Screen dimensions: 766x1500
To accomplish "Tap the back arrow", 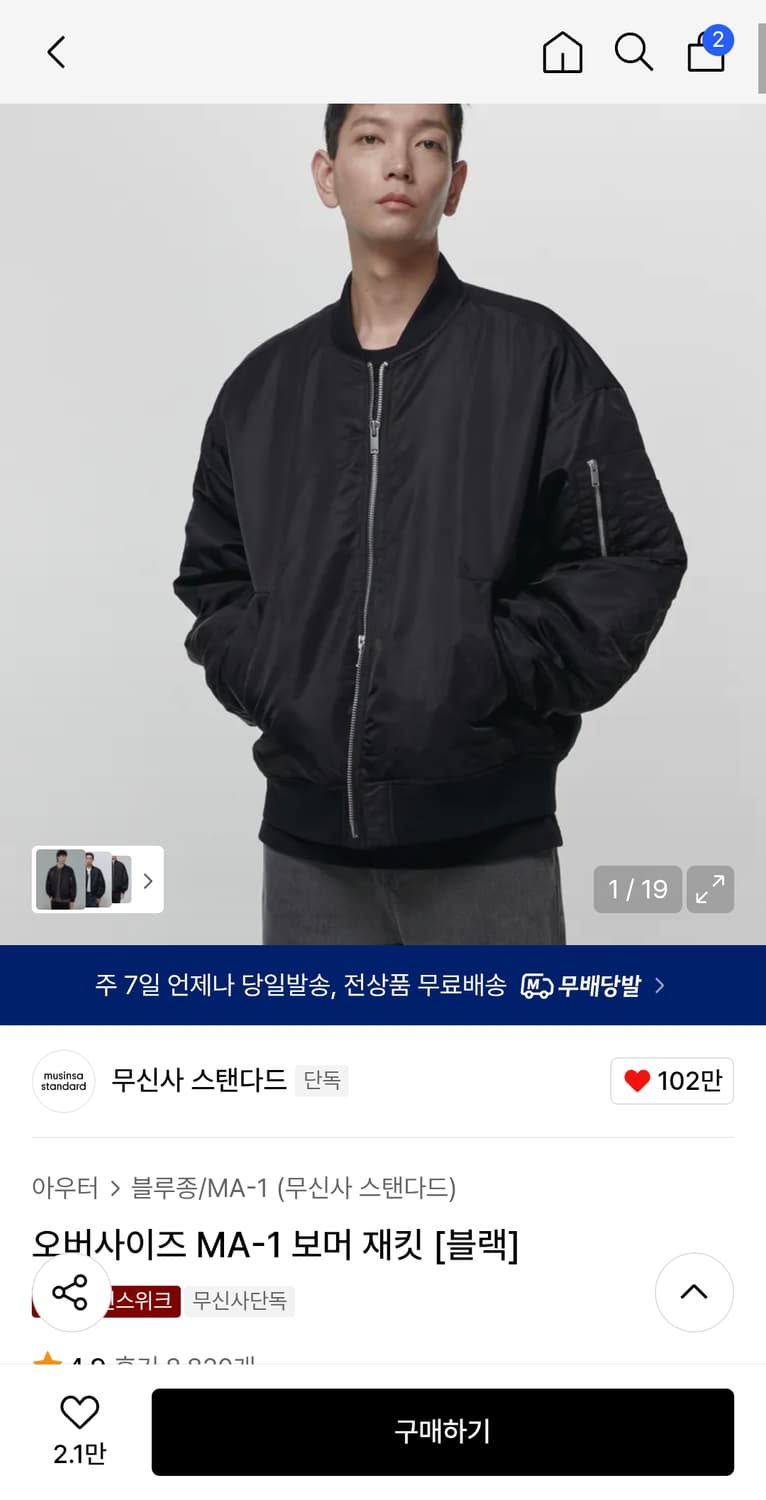I will point(55,51).
